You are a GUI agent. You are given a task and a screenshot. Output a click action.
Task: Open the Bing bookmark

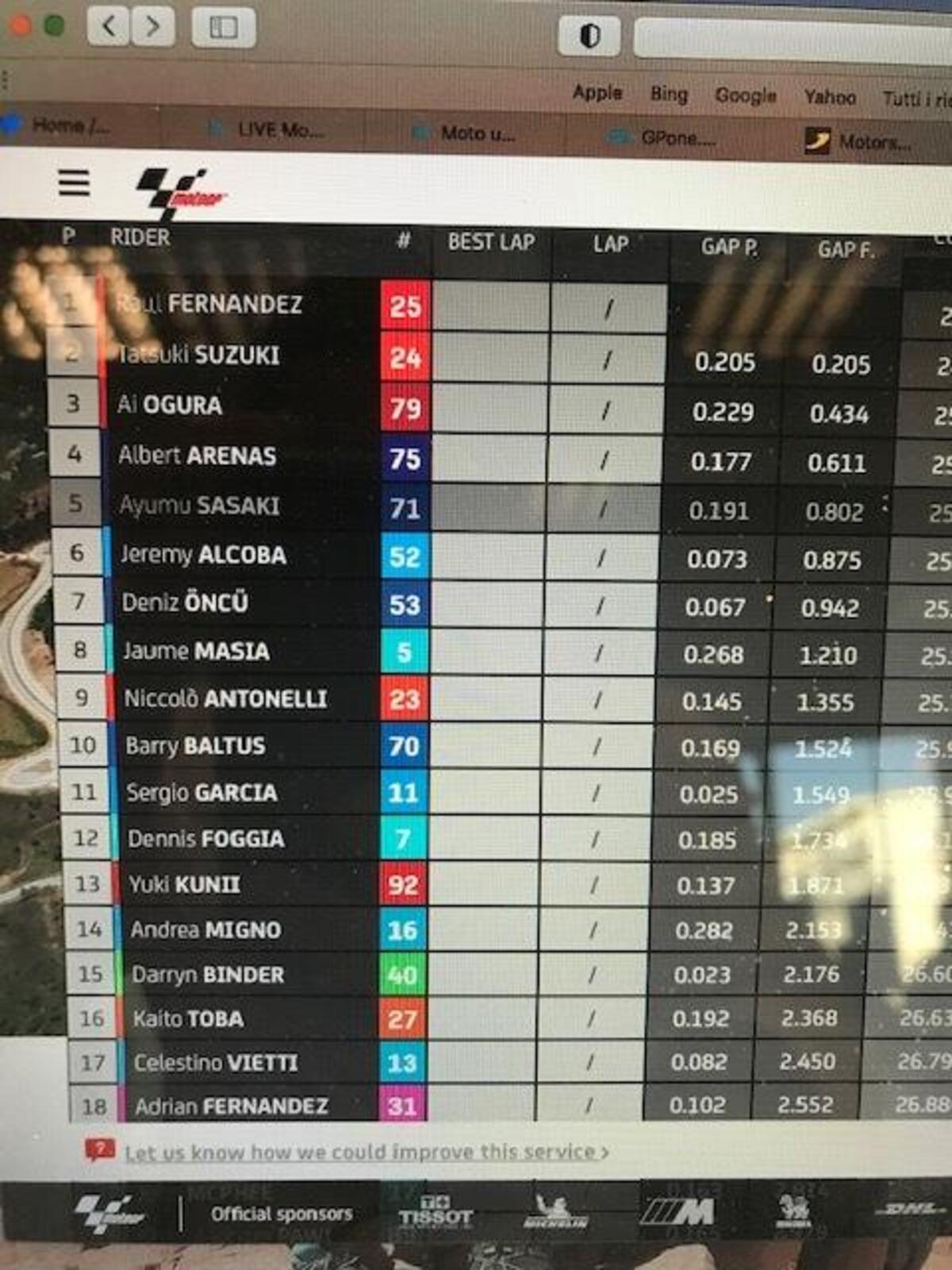coord(668,94)
